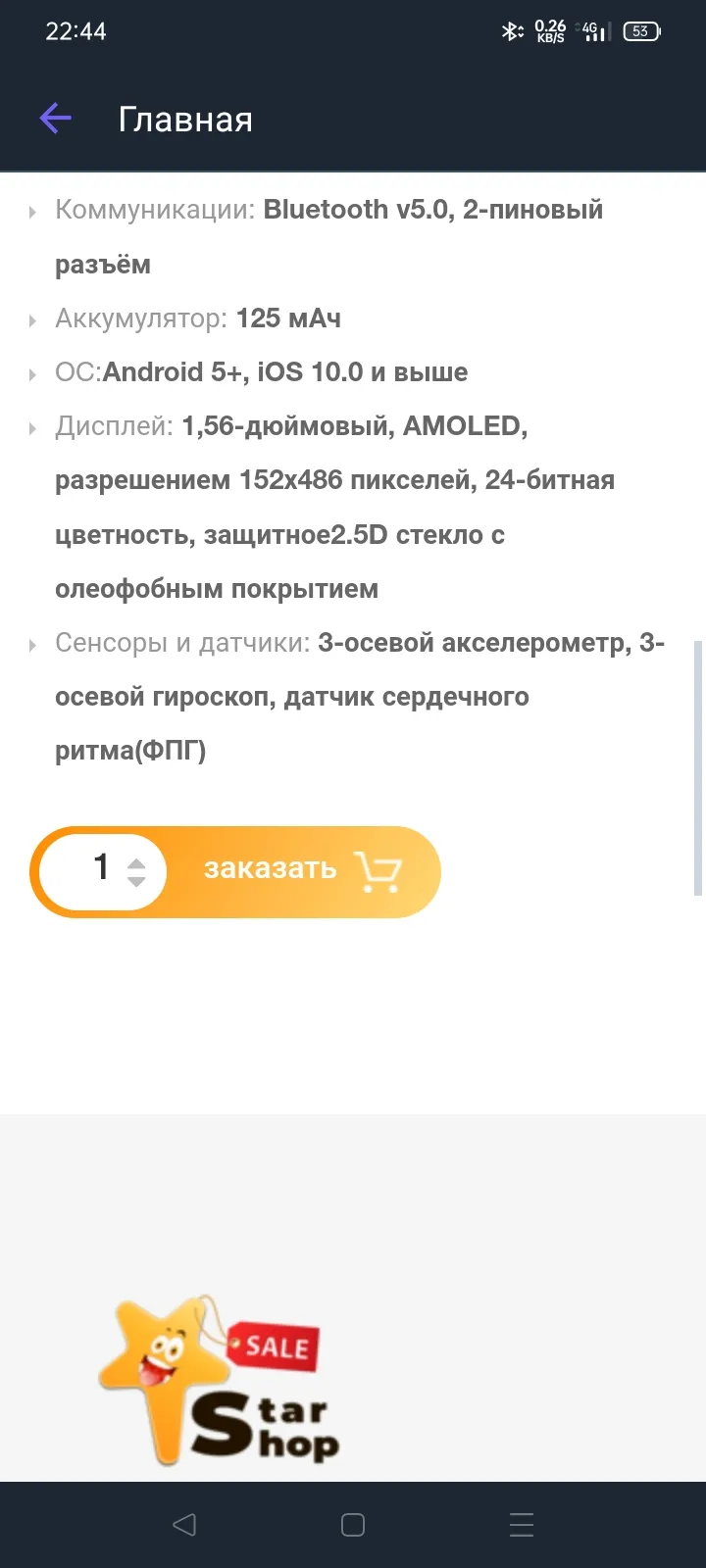Tap the system home button

pos(353,1524)
